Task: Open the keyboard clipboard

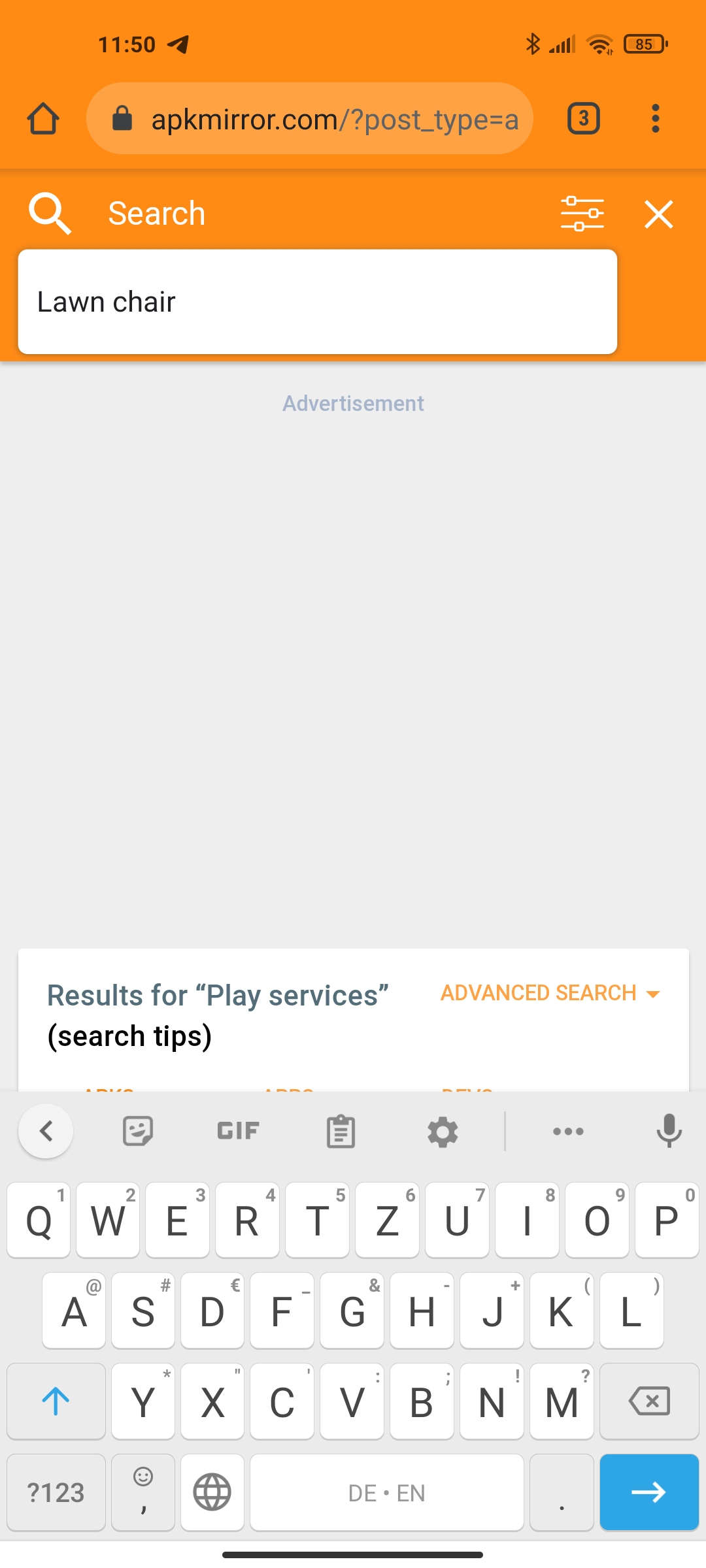Action: click(x=341, y=1131)
